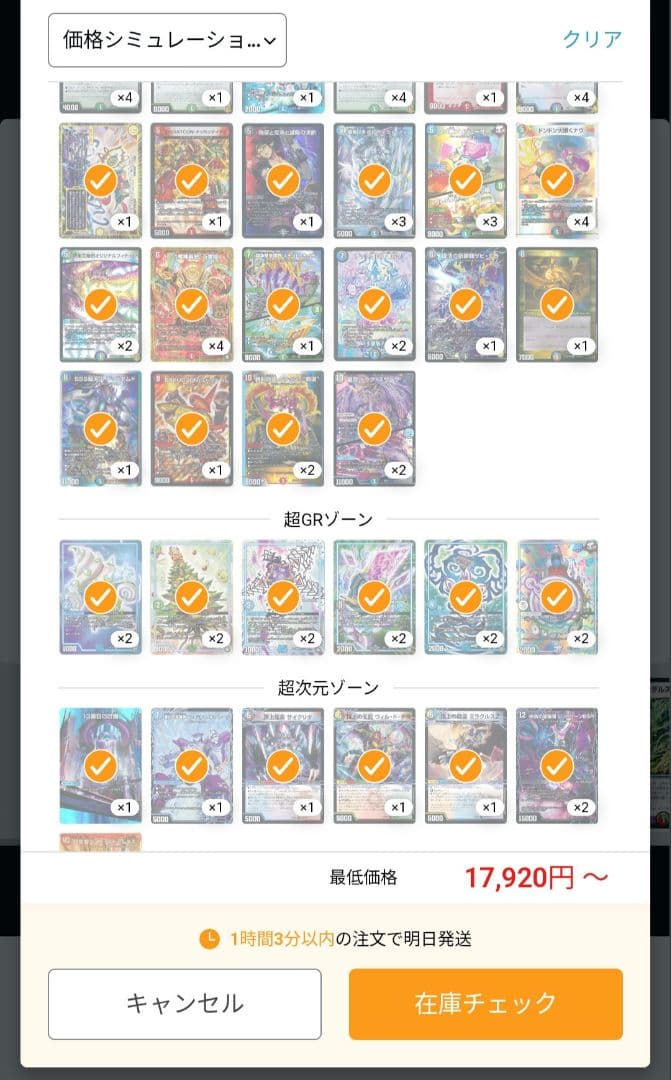This screenshot has height=1080, width=671.
Task: Tap the クリア link
Action: (592, 39)
